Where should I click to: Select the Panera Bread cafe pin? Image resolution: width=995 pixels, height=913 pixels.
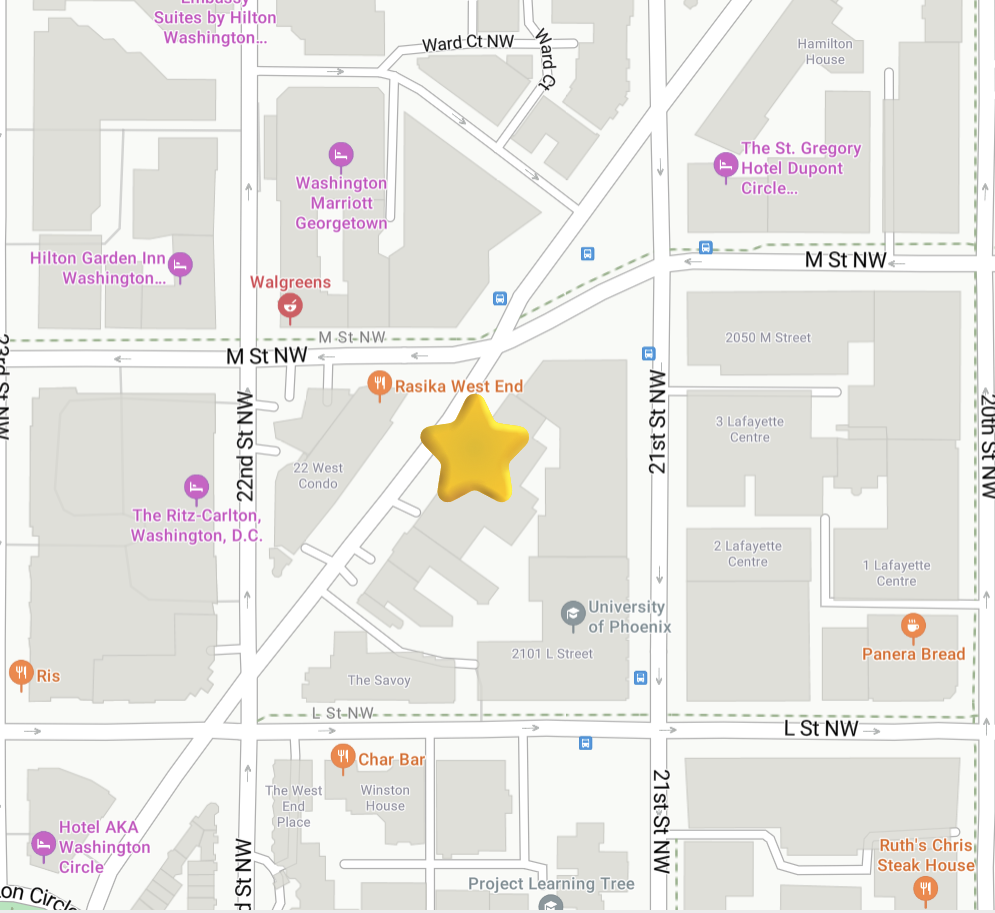(x=913, y=627)
